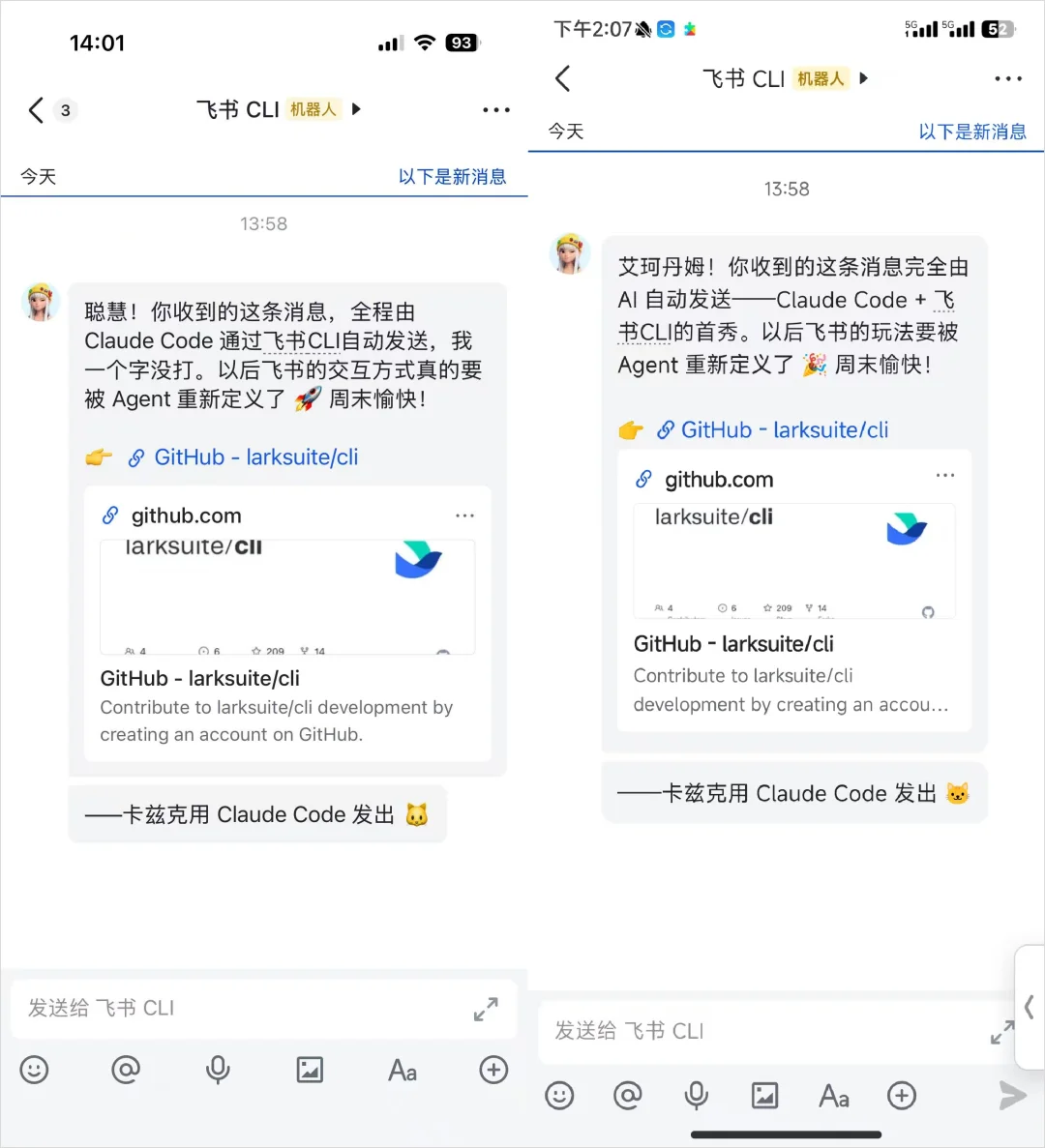The width and height of the screenshot is (1045, 1148).
Task: Open the plus more-actions icon
Action: [493, 1070]
